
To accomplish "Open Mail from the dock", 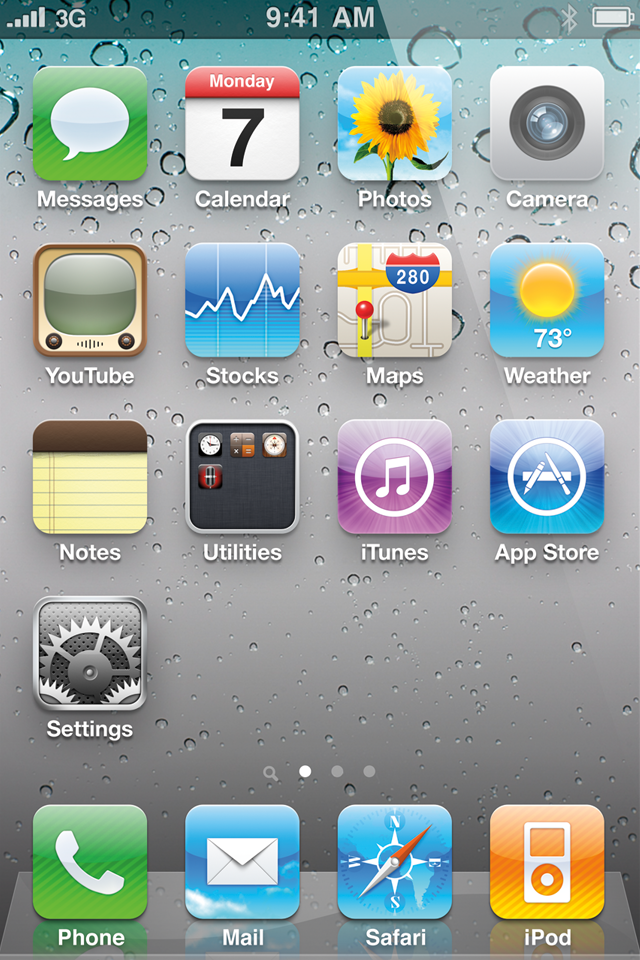I will point(242,862).
